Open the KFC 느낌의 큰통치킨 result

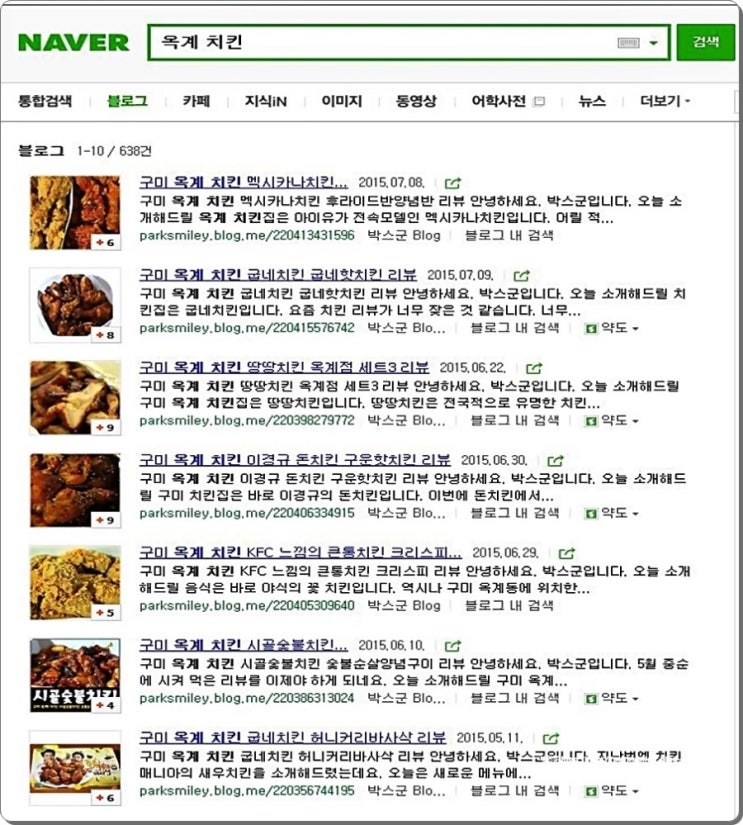coord(300,552)
